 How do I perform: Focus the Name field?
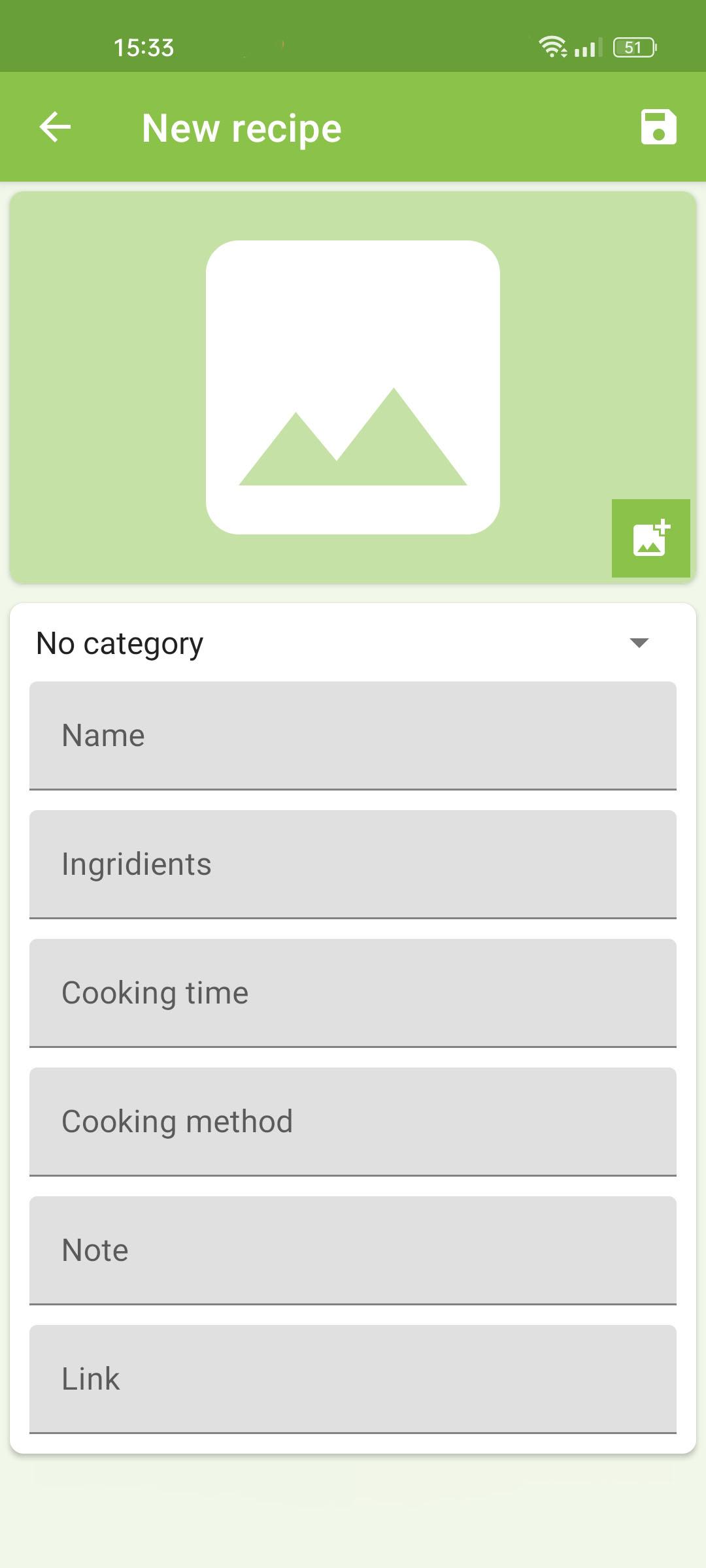353,736
